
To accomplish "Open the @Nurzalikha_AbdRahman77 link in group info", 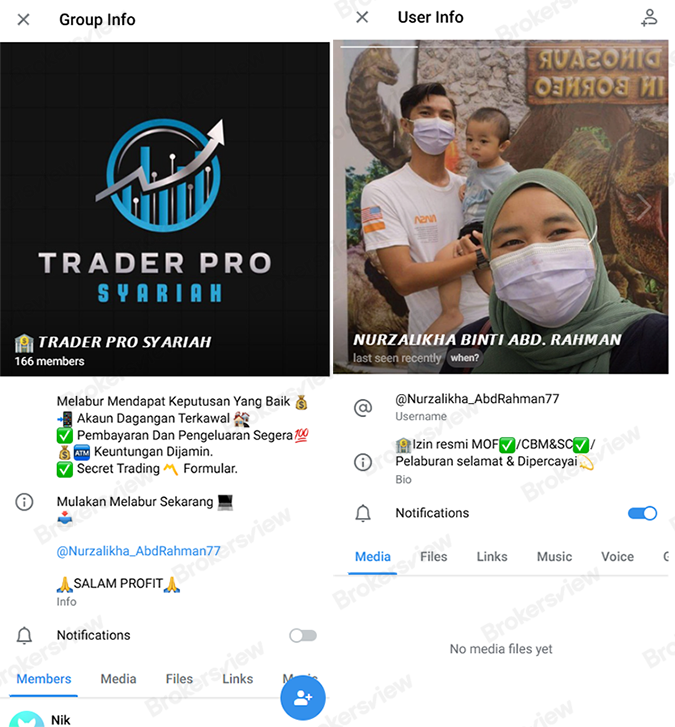I will pyautogui.click(x=139, y=551).
